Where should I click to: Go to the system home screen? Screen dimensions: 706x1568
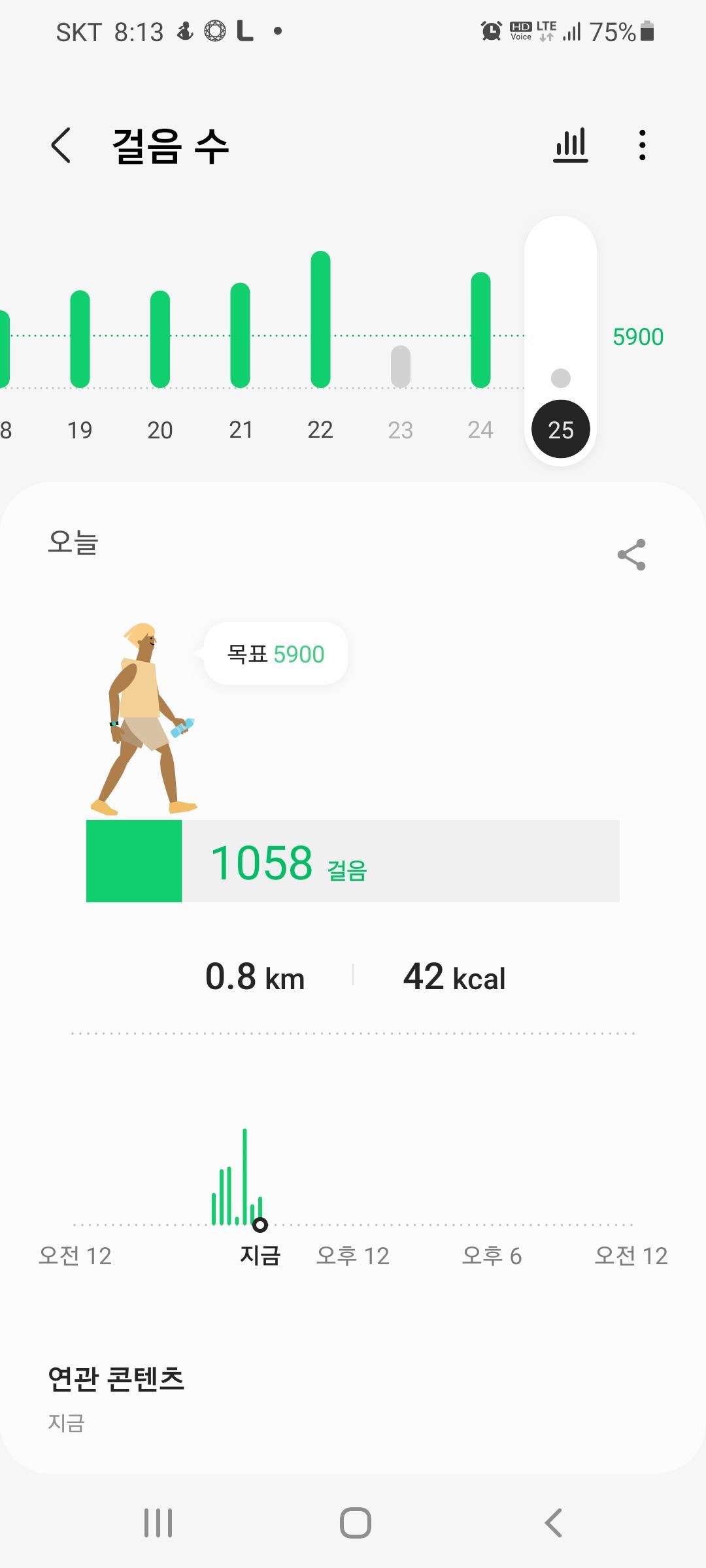tap(355, 1523)
